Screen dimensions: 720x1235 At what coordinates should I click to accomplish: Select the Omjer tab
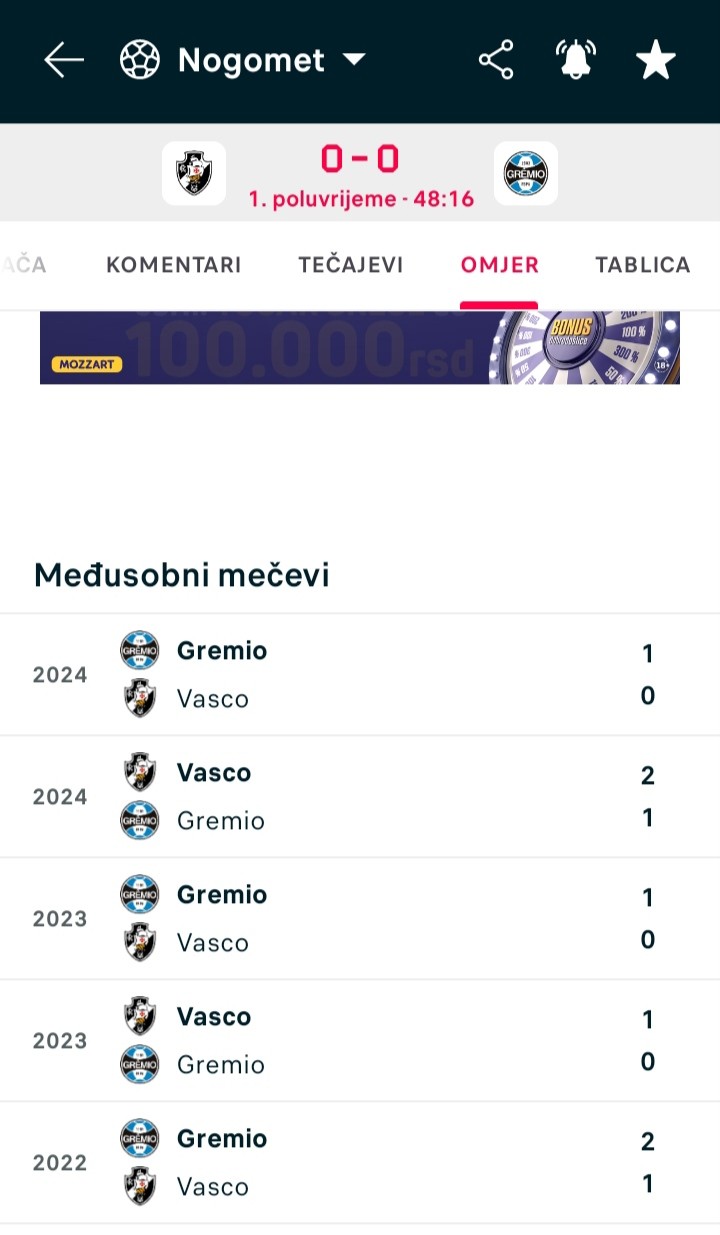(x=499, y=265)
